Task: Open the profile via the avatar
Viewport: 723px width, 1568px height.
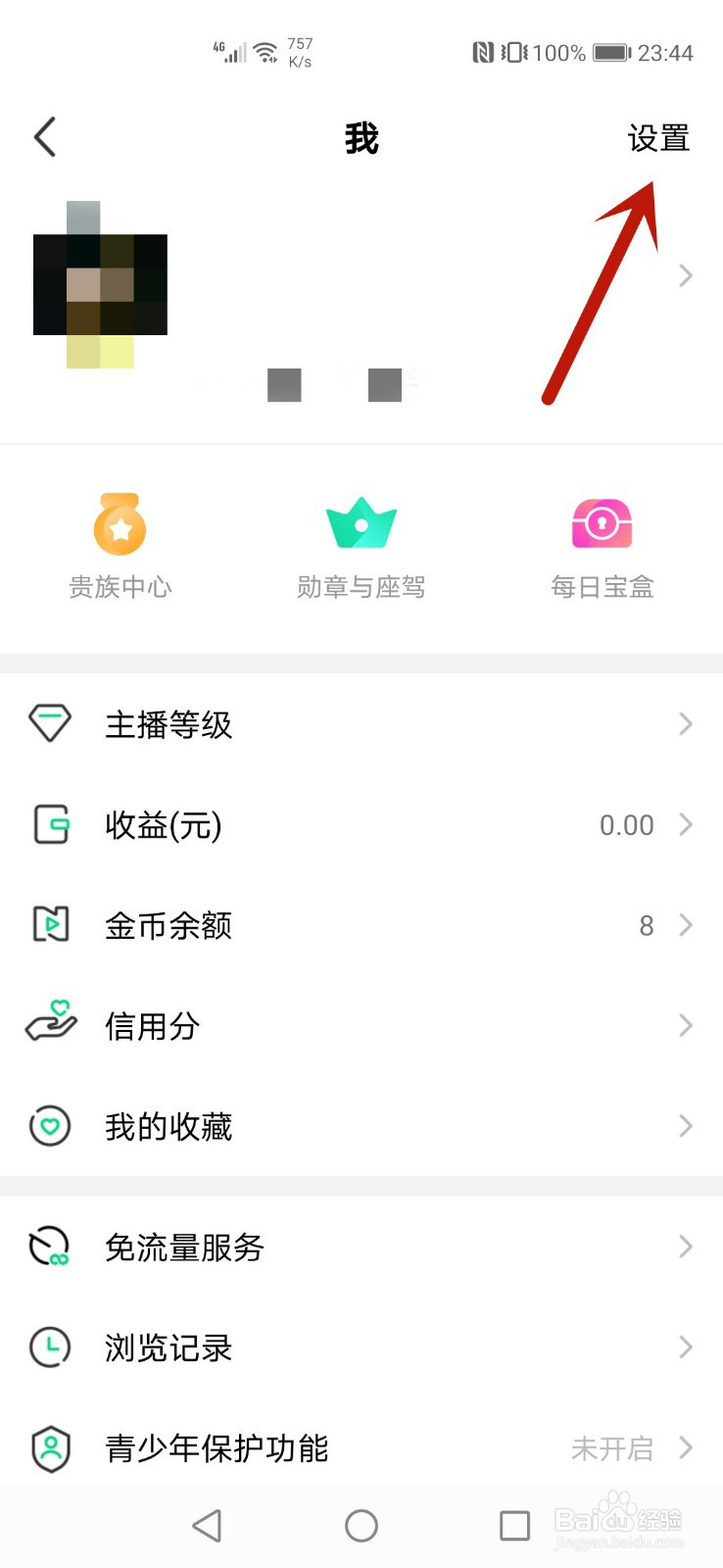Action: click(x=100, y=284)
